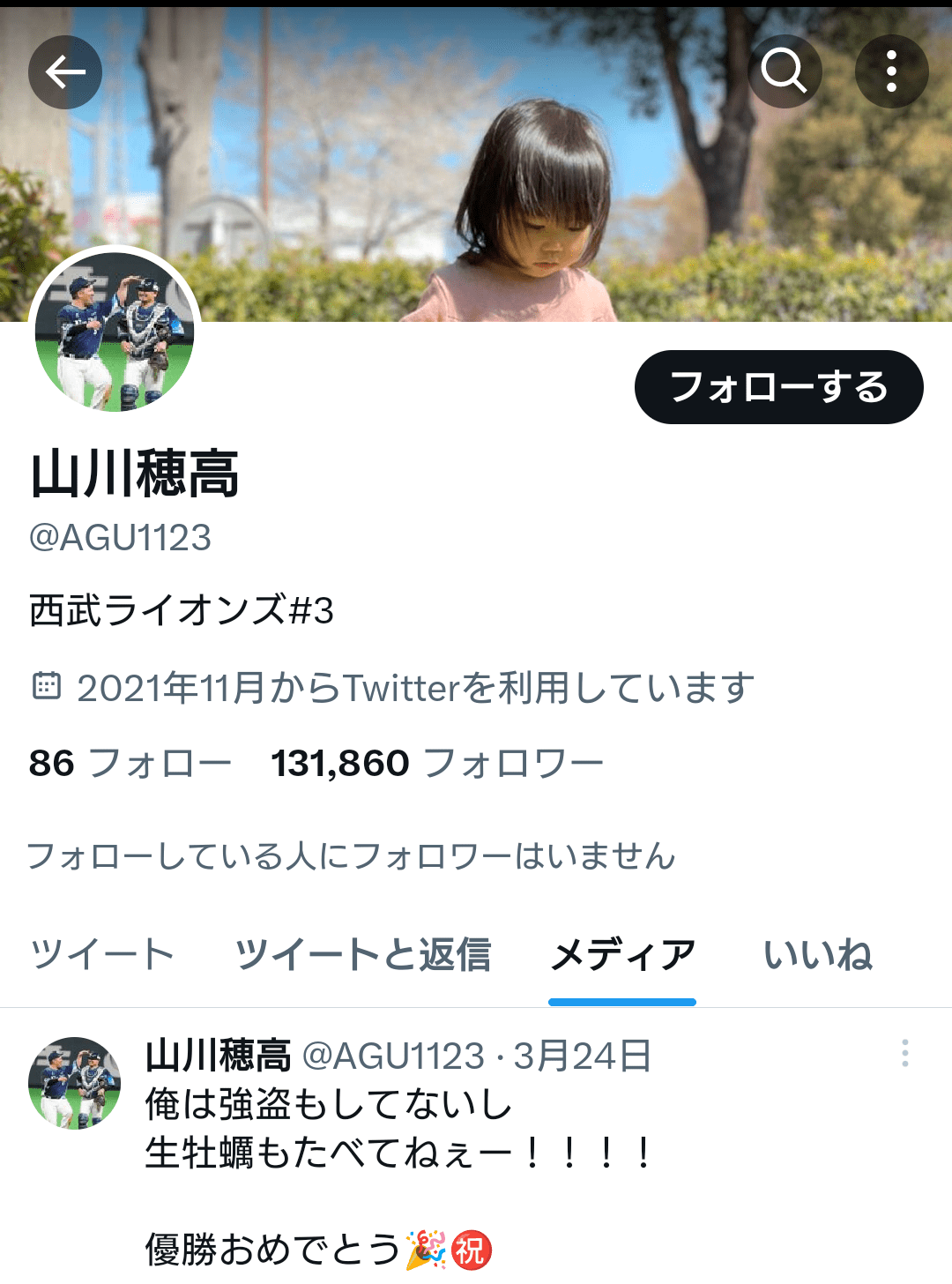Select the メディア tab
Viewport: 952px width, 1284px height.
[622, 955]
